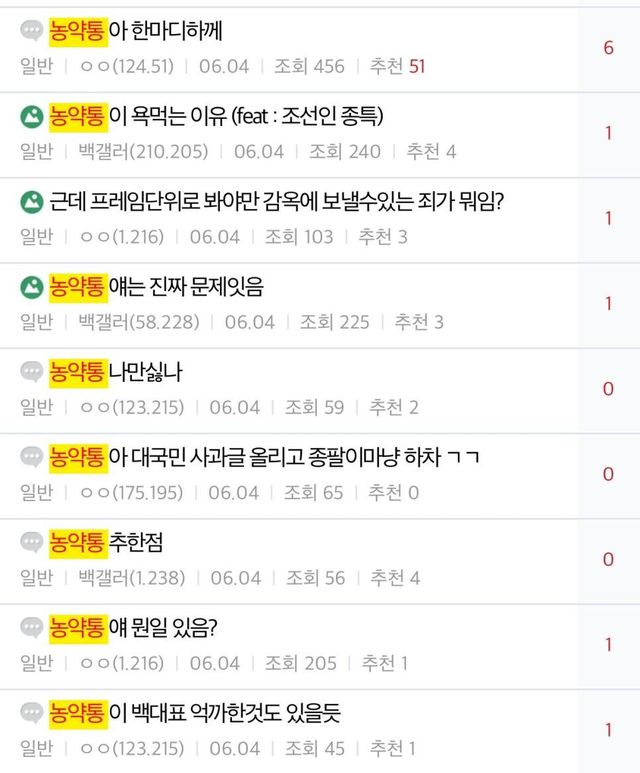640x773 pixels.
Task: Open the post about 대국민 사과글 올리고
Action: coord(264,458)
